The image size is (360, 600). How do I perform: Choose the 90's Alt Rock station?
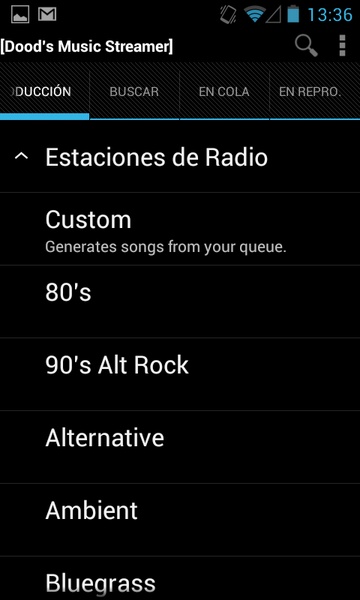tap(180, 374)
